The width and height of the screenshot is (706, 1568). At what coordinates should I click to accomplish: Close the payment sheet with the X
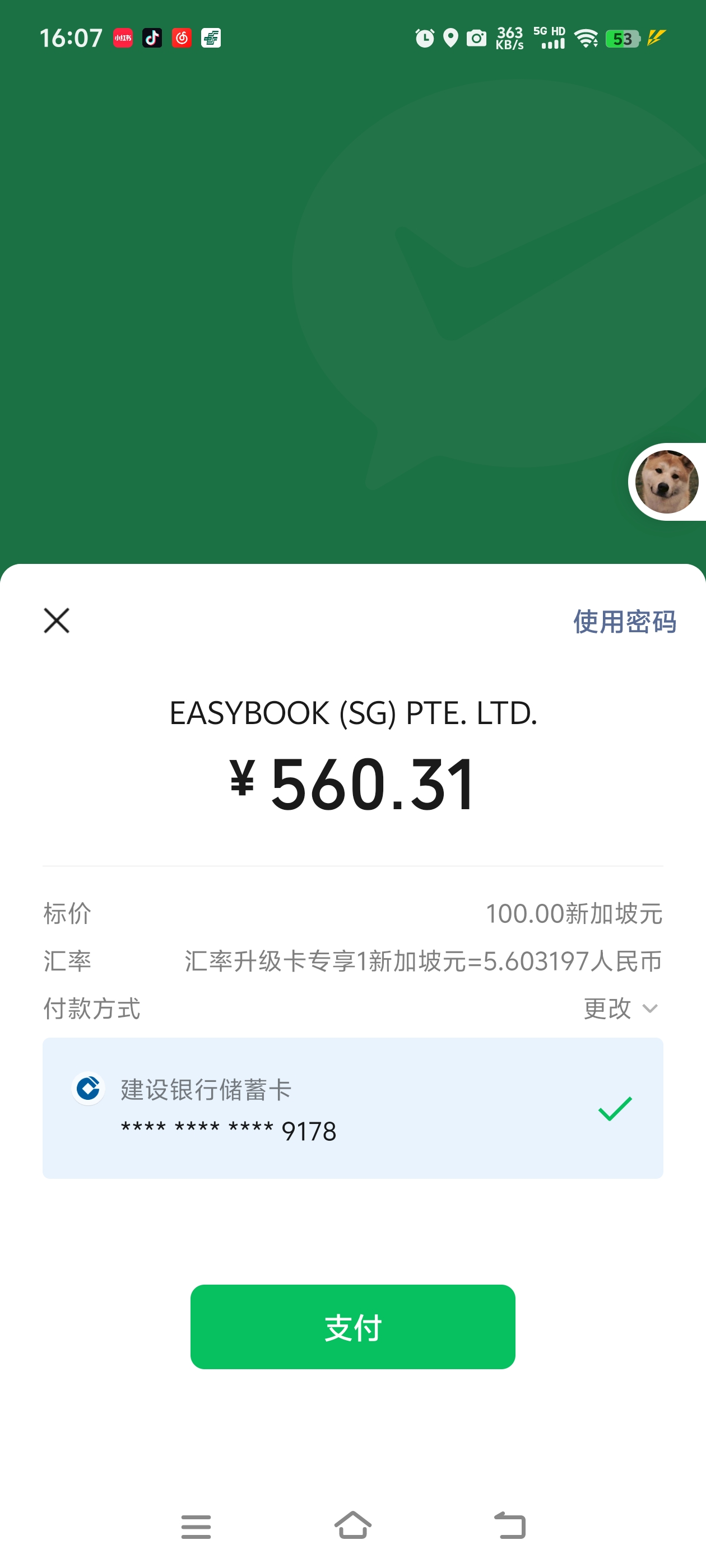pyautogui.click(x=57, y=620)
